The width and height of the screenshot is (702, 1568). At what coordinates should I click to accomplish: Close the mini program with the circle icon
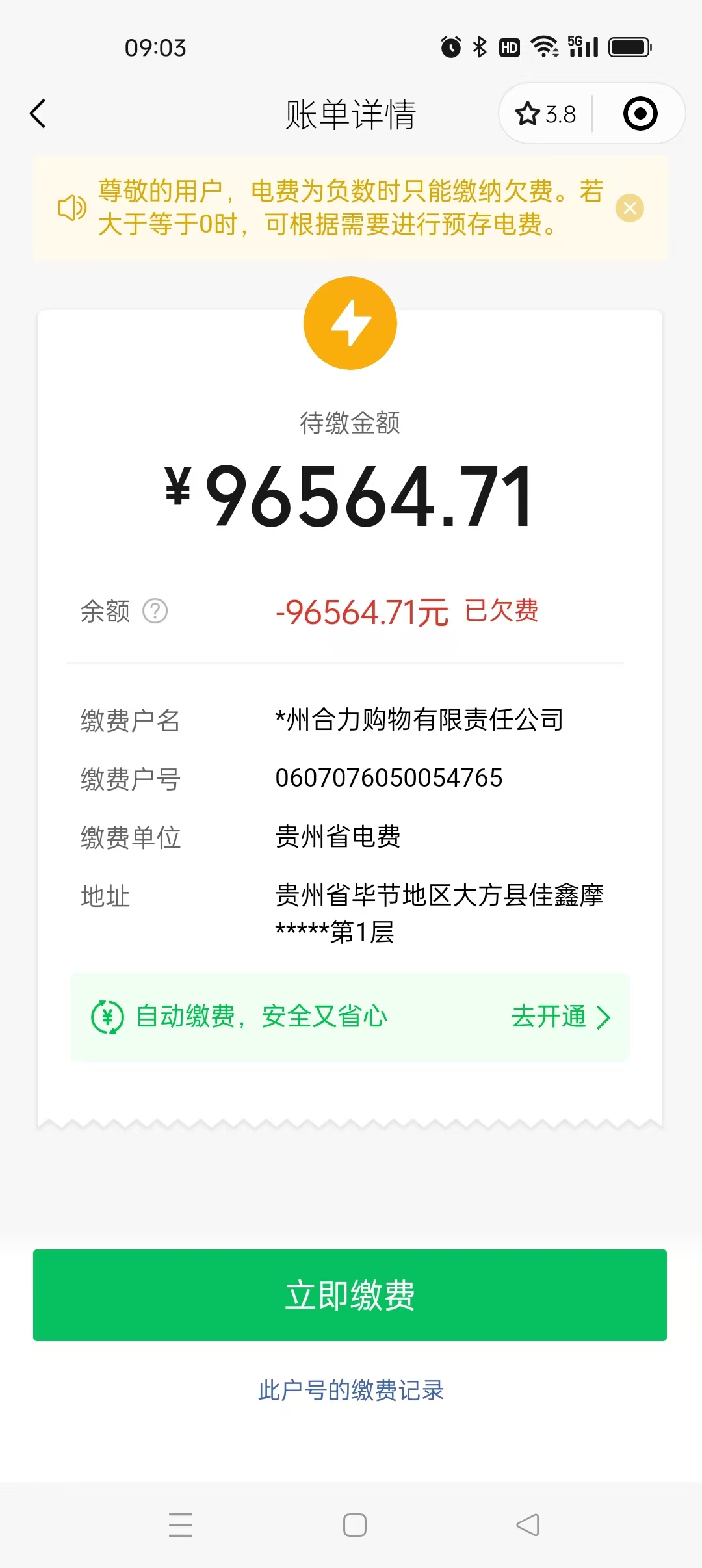click(x=640, y=114)
